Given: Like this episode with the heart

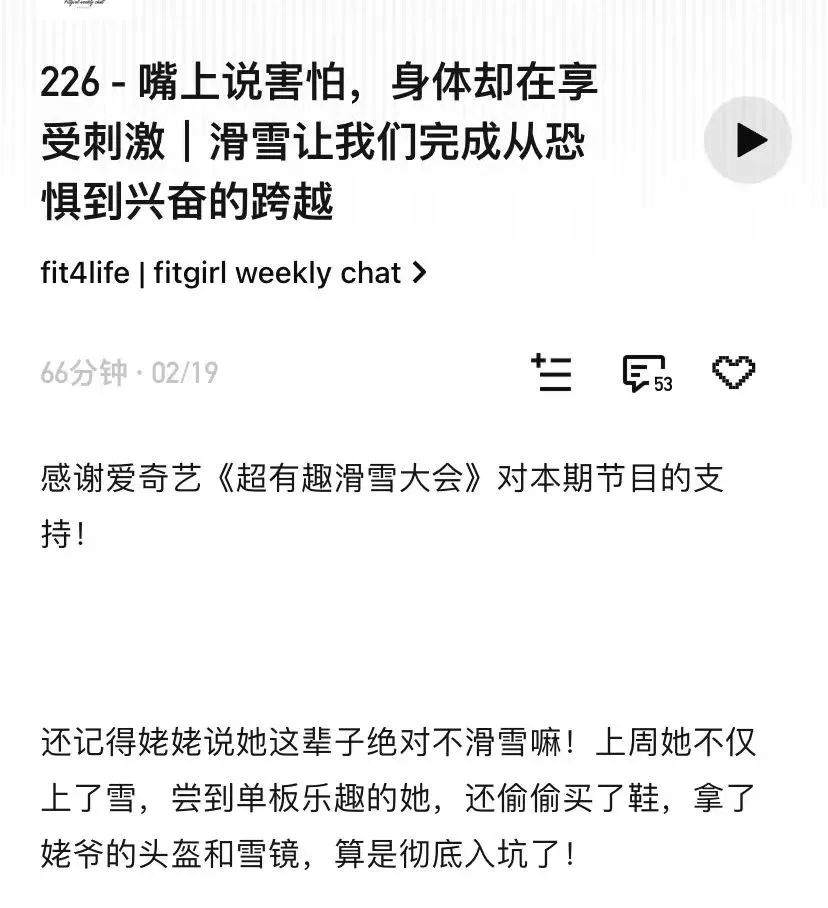Looking at the screenshot, I should [733, 373].
